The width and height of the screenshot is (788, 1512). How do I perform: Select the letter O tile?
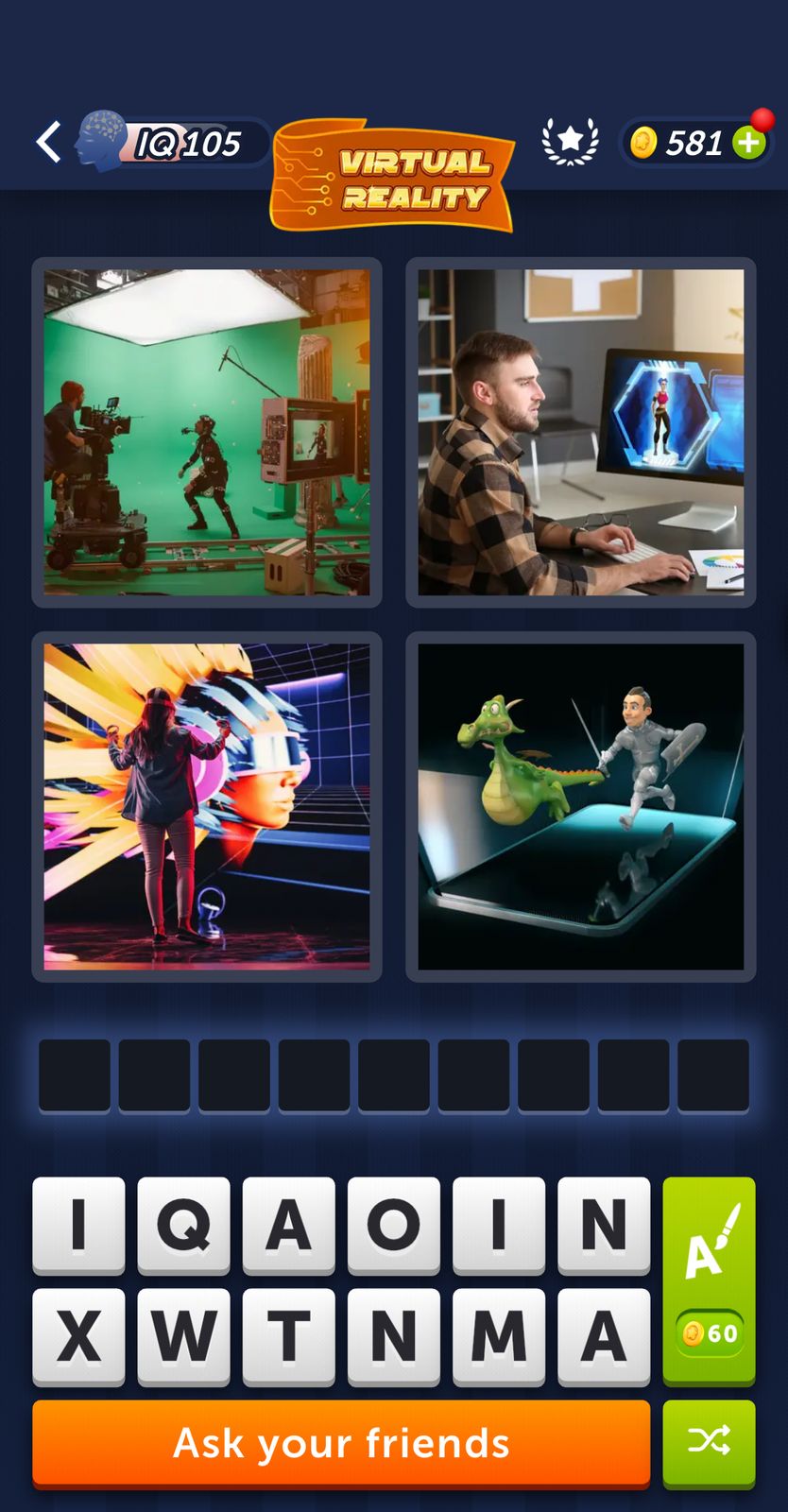pyautogui.click(x=393, y=1225)
